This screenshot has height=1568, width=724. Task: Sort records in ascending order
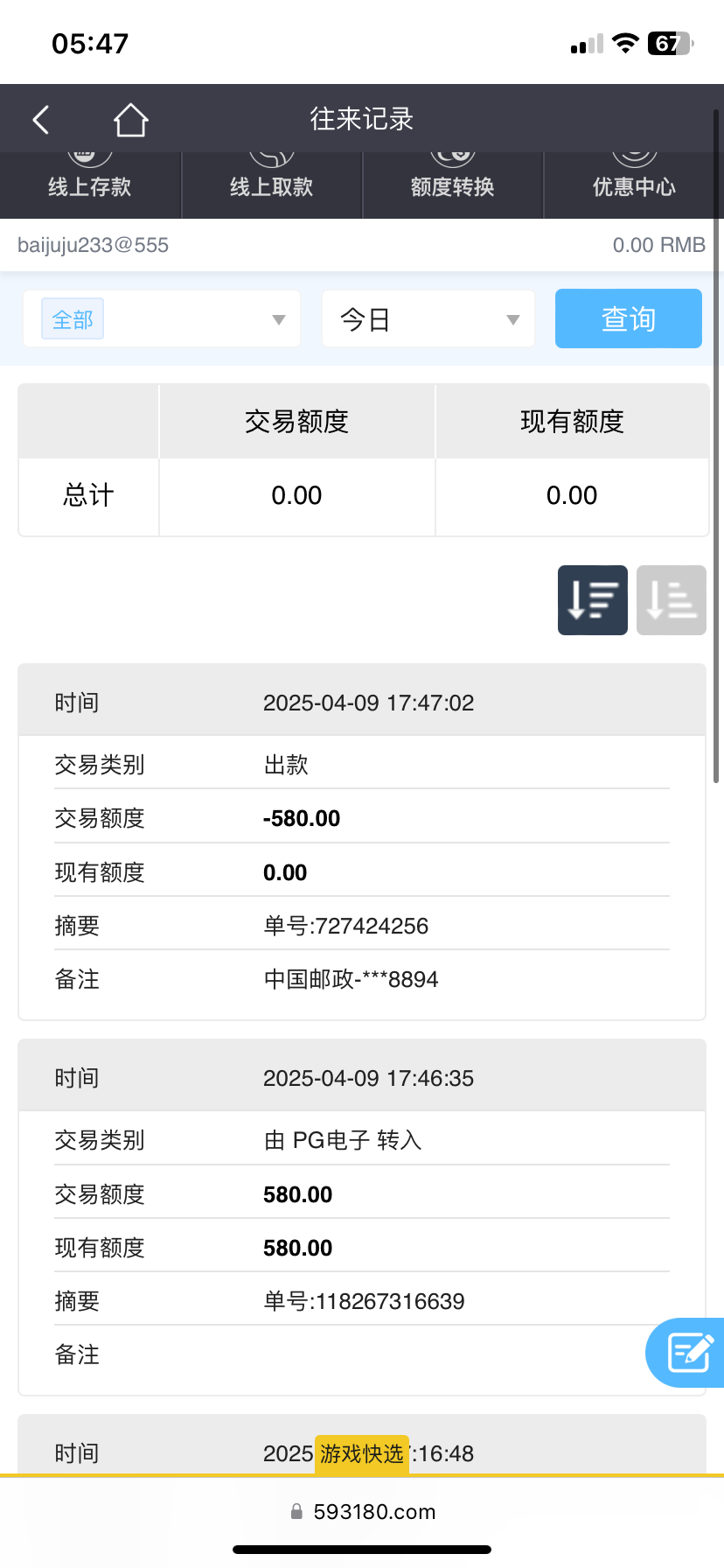[672, 600]
